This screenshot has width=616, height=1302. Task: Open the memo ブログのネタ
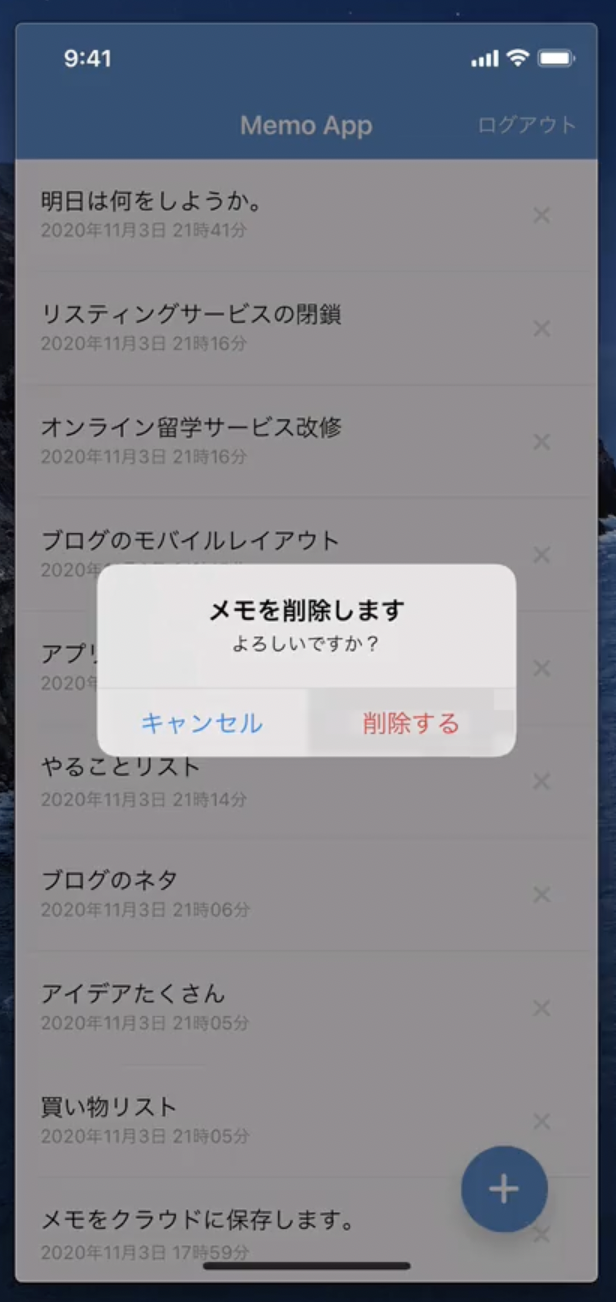pyautogui.click(x=109, y=881)
